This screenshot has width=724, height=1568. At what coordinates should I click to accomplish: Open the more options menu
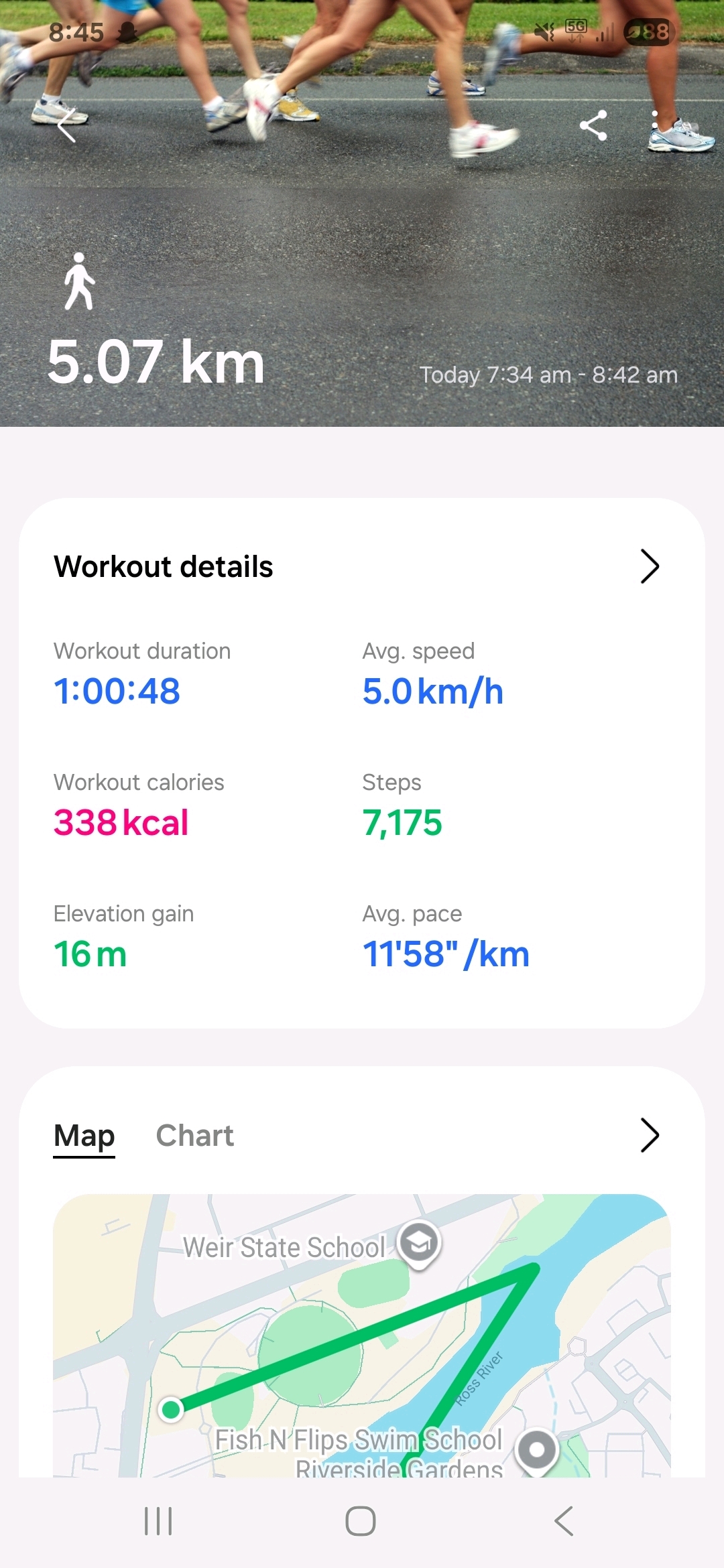655,125
